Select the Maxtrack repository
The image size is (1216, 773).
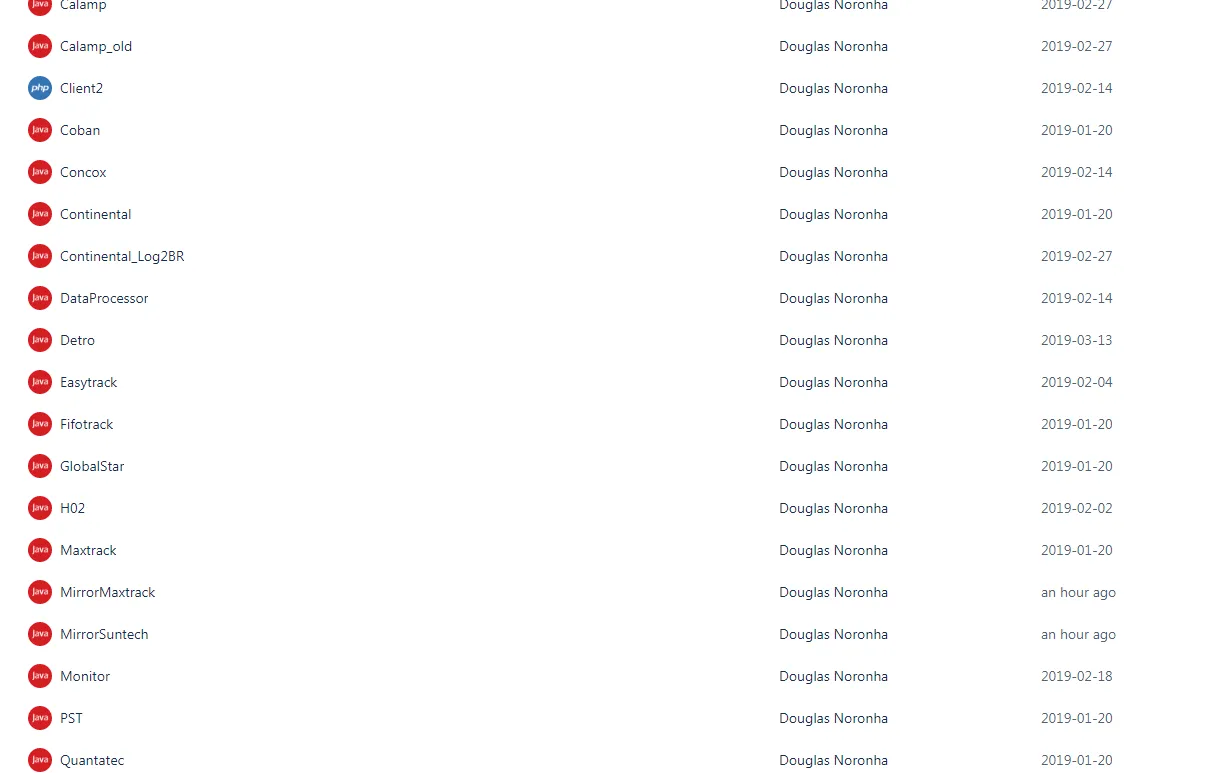point(88,550)
